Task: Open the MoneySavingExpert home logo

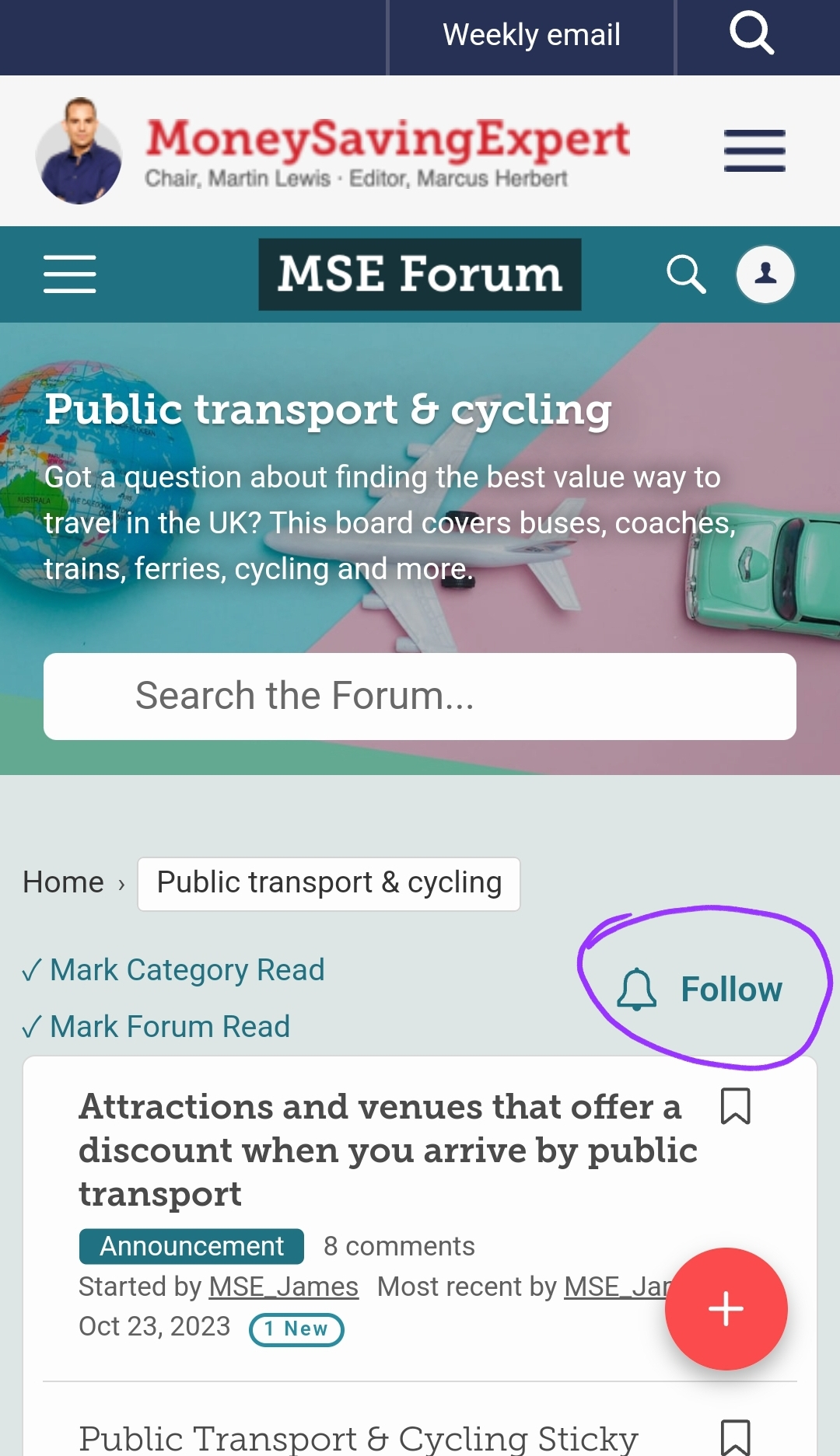Action: 333,151
